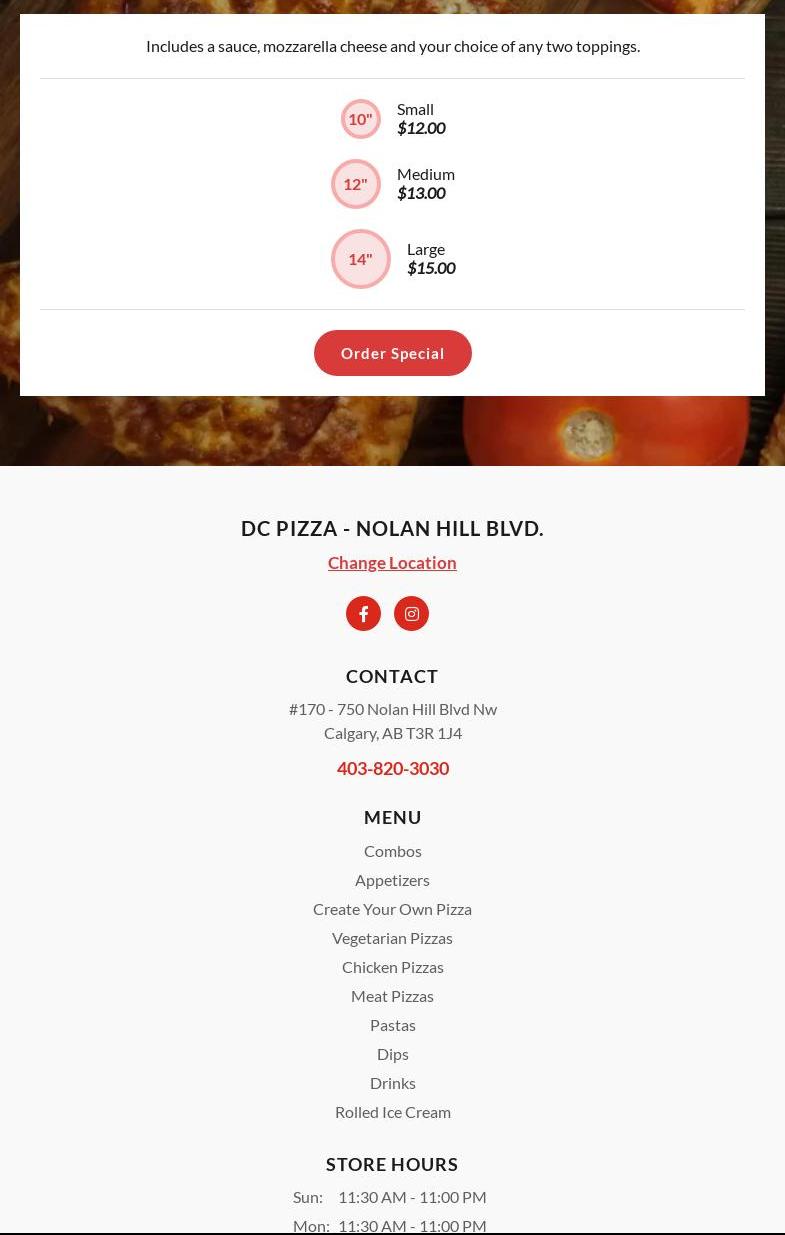This screenshot has height=1235, width=785.
Task: Go to the Appetizers menu
Action: (x=392, y=880)
